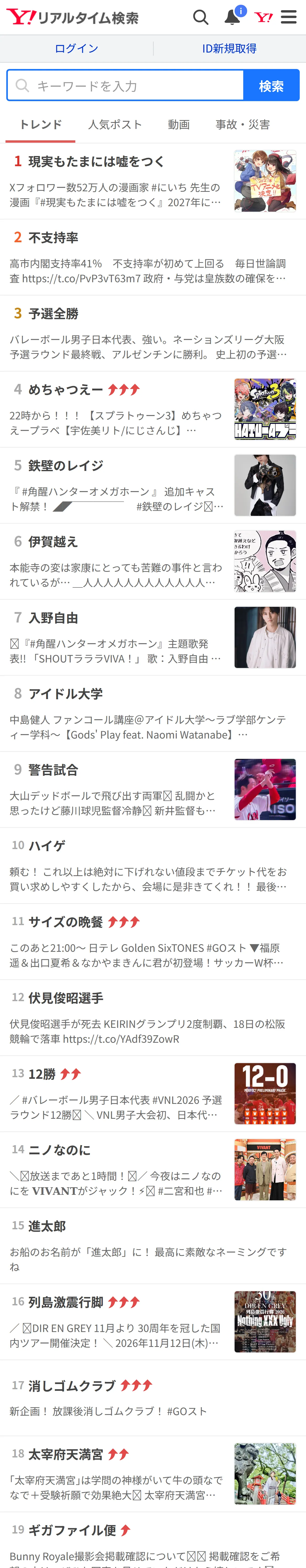Open trend 1 現実もたまには嘘をつく
This screenshot has height=1568, width=306.
click(x=153, y=181)
